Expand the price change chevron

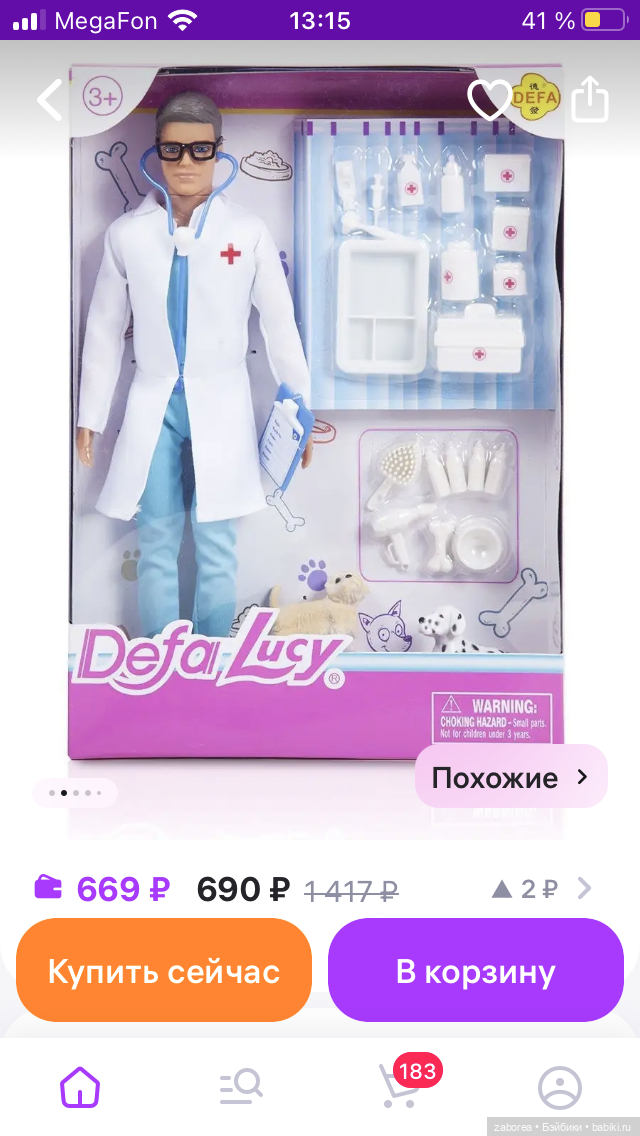pyautogui.click(x=585, y=888)
